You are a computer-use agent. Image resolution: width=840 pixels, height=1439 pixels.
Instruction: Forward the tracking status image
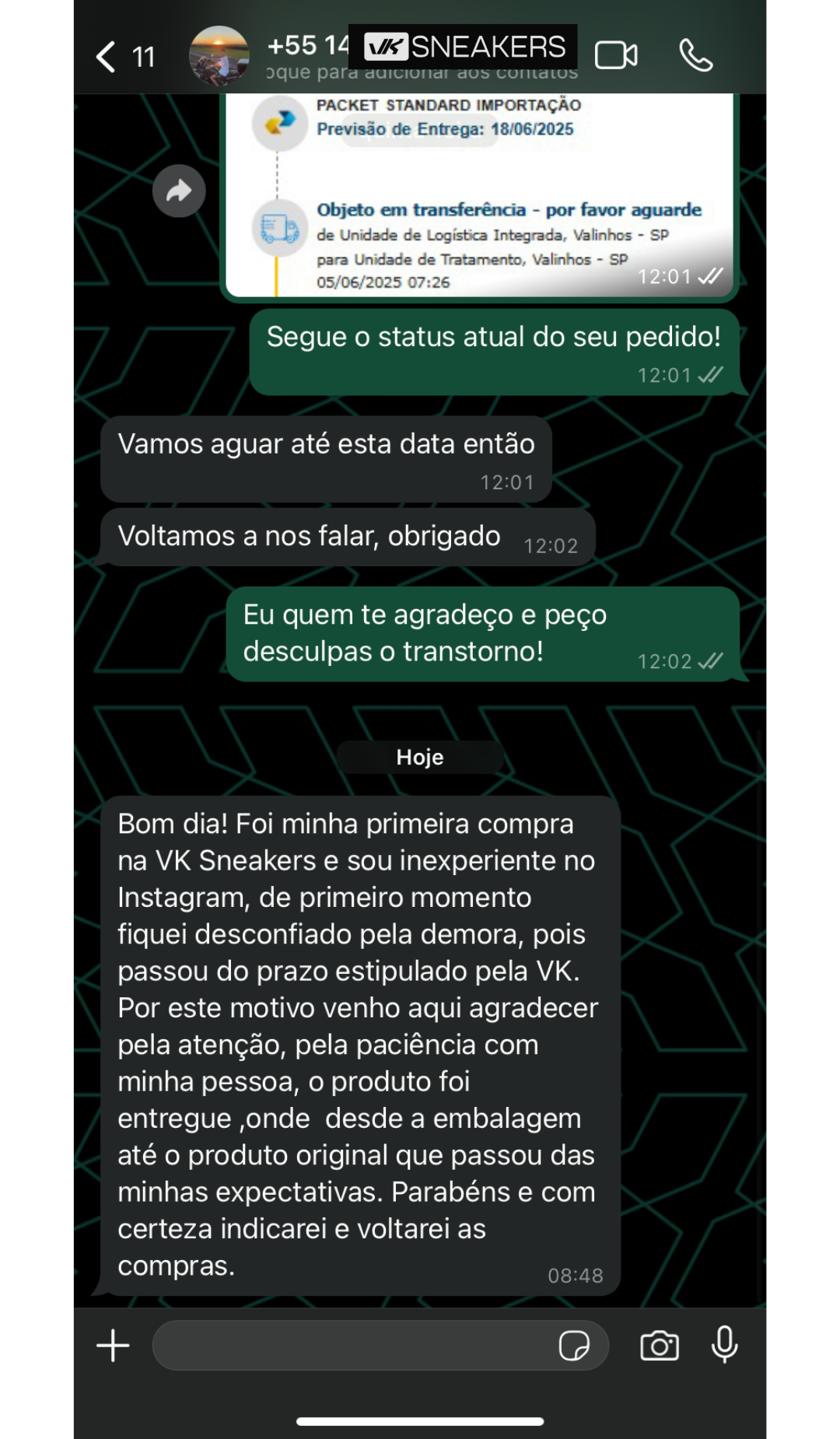tap(179, 191)
